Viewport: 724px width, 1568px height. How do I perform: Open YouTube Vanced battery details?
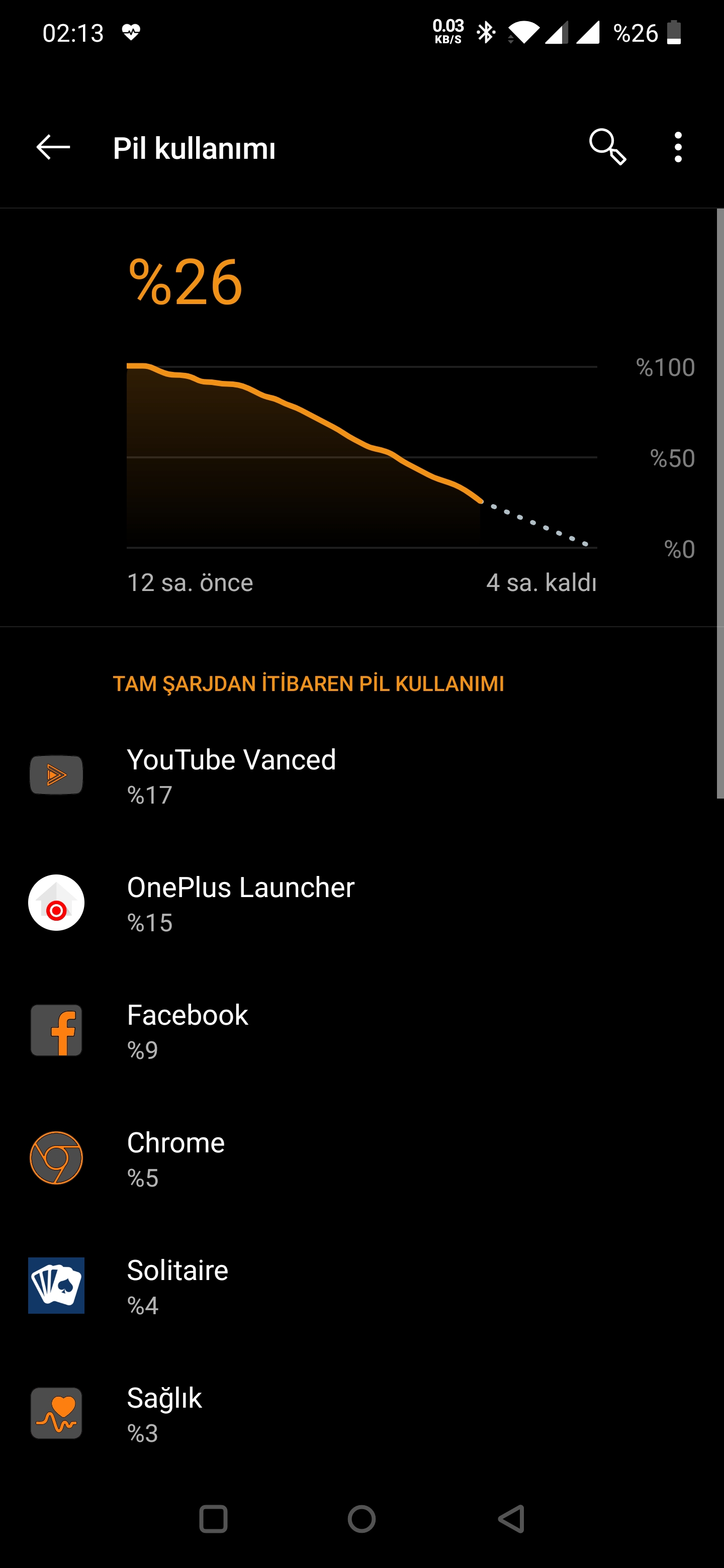(x=361, y=775)
